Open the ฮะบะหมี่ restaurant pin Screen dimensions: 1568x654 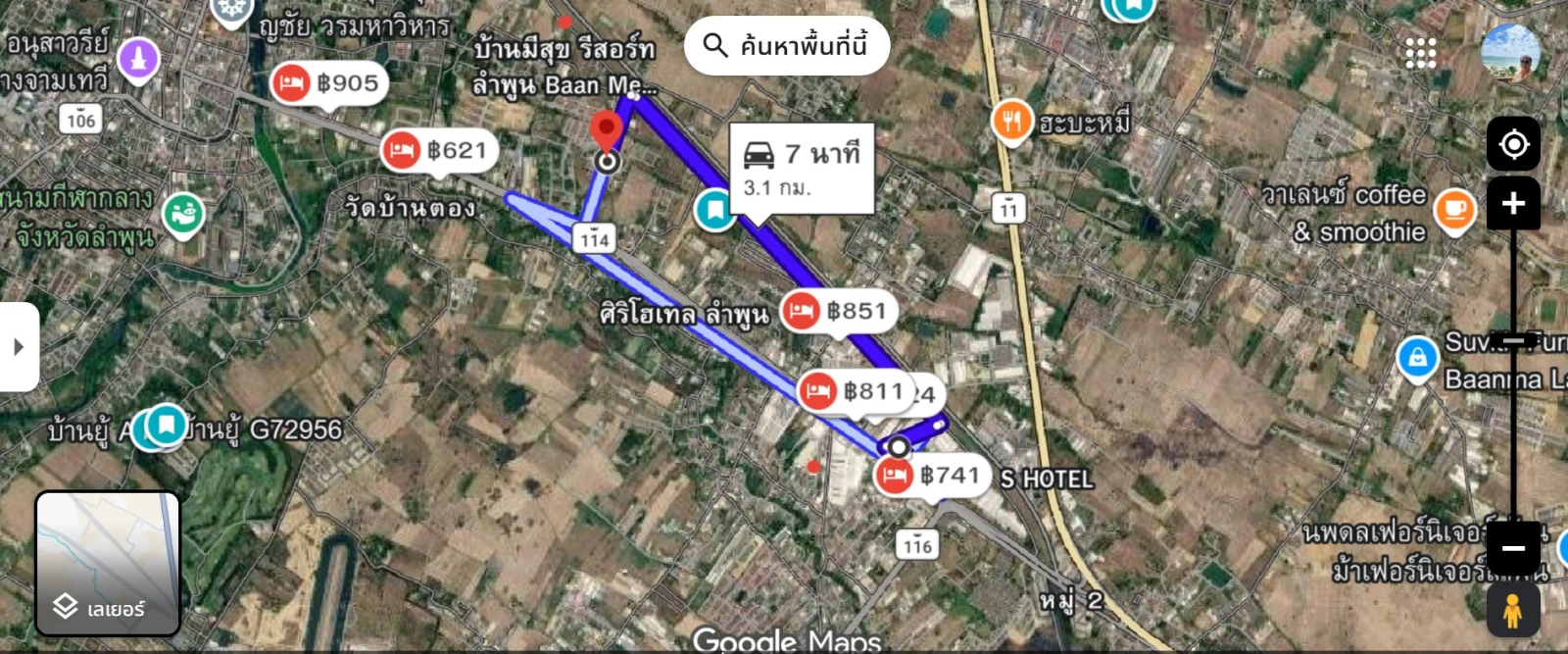[1011, 122]
